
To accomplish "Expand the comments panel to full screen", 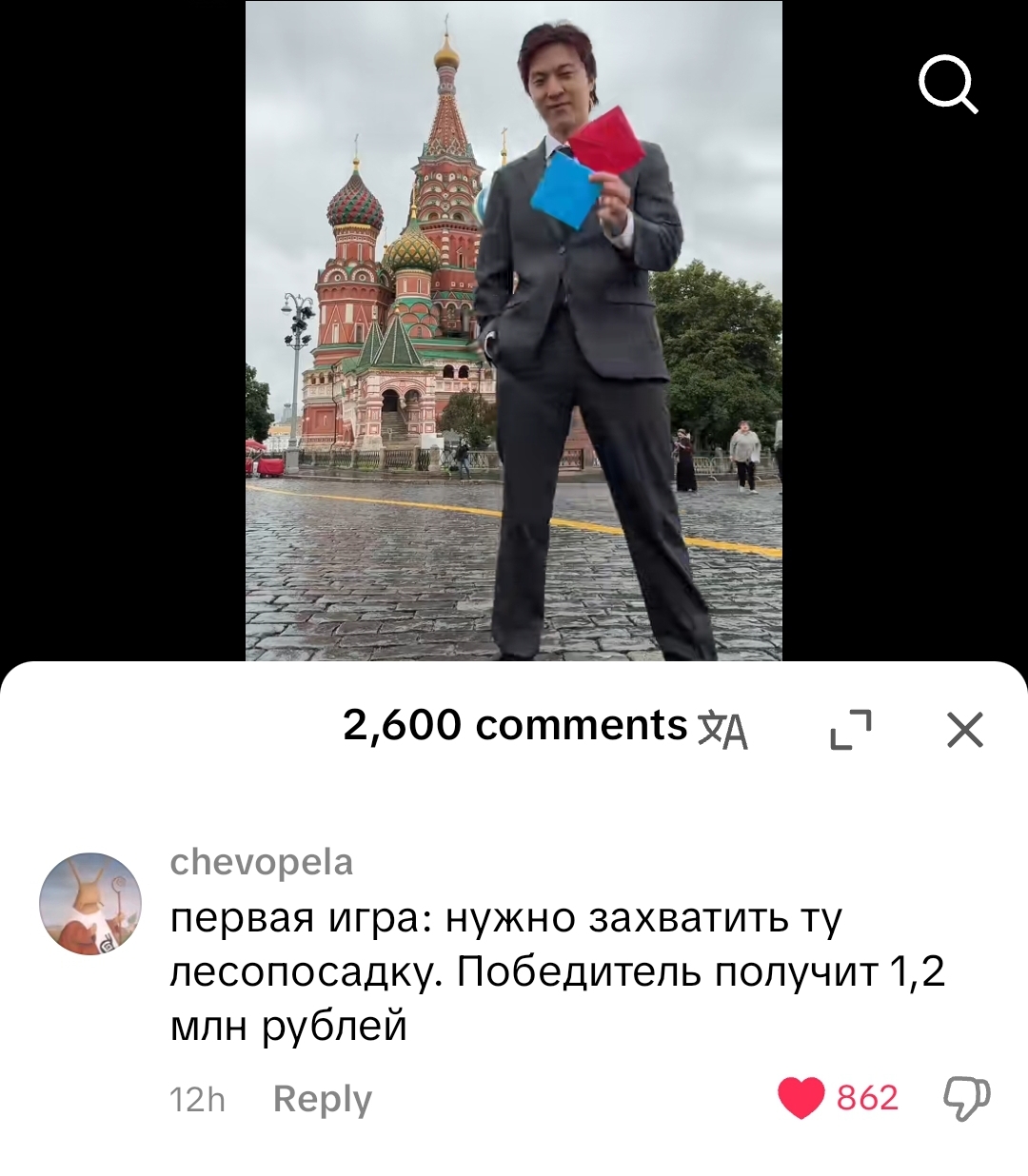I will pos(850,730).
